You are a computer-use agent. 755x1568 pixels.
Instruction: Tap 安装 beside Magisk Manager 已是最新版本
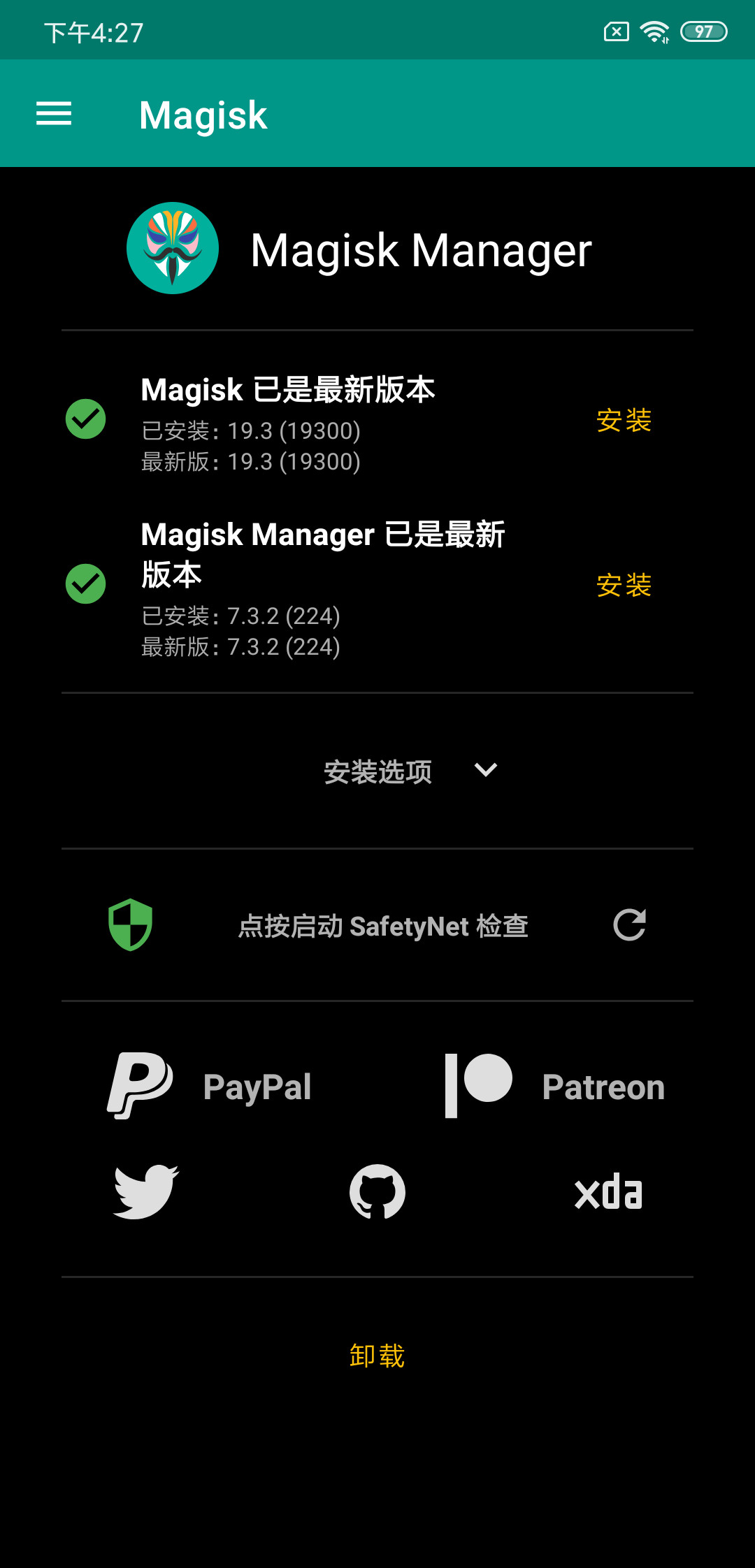coord(624,586)
